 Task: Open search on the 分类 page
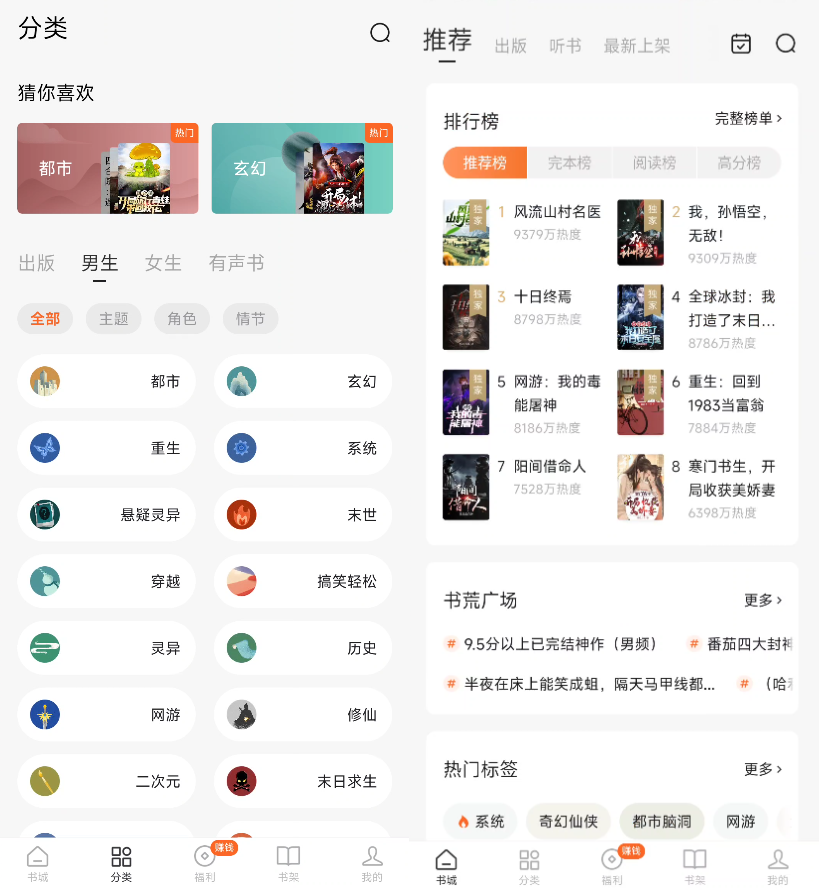(380, 33)
